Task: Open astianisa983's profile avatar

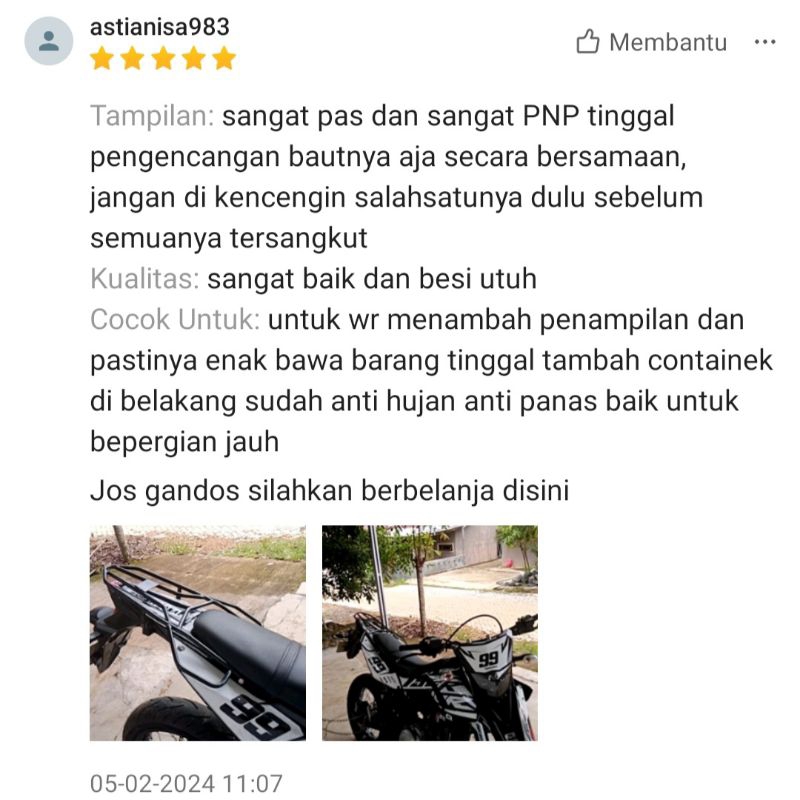Action: [x=49, y=41]
